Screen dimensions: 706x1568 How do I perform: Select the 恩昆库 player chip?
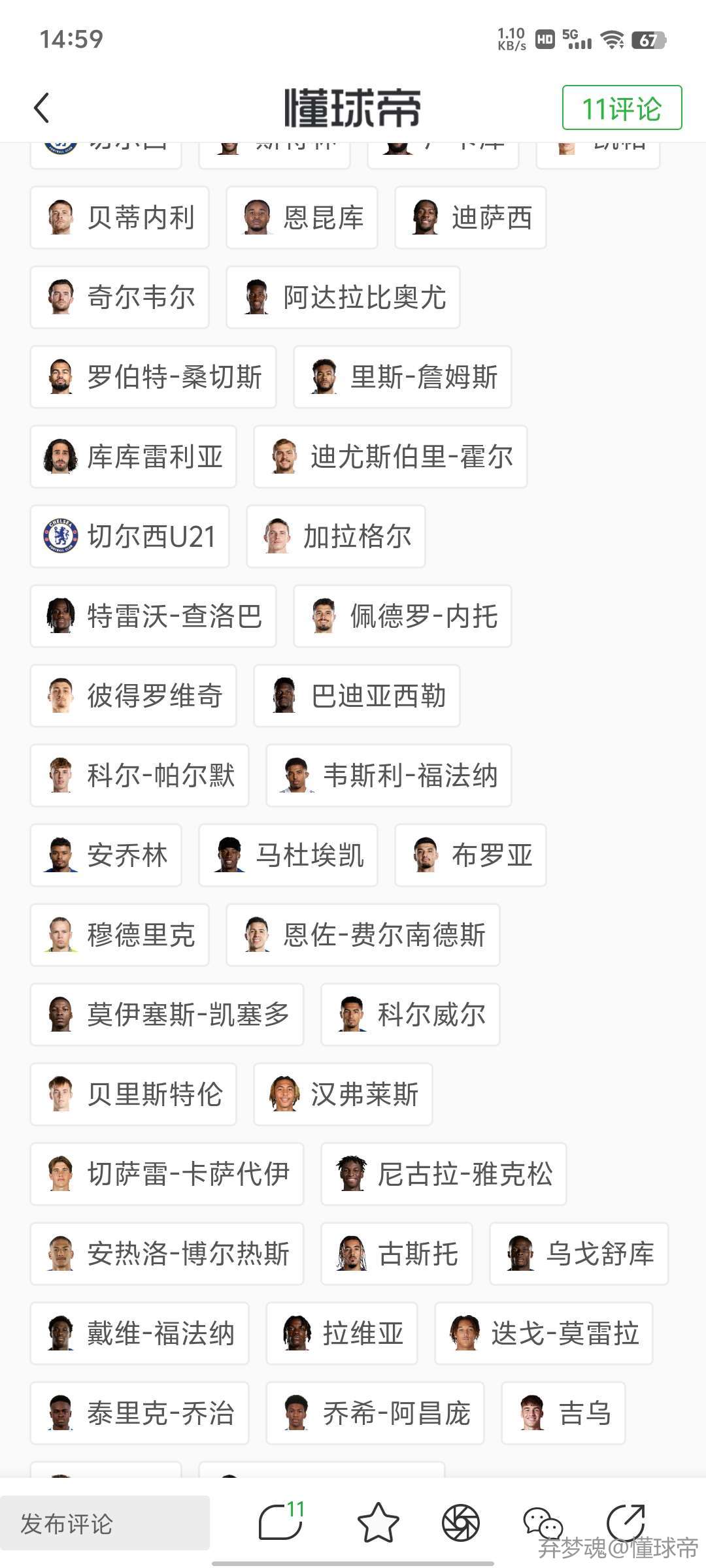point(301,218)
